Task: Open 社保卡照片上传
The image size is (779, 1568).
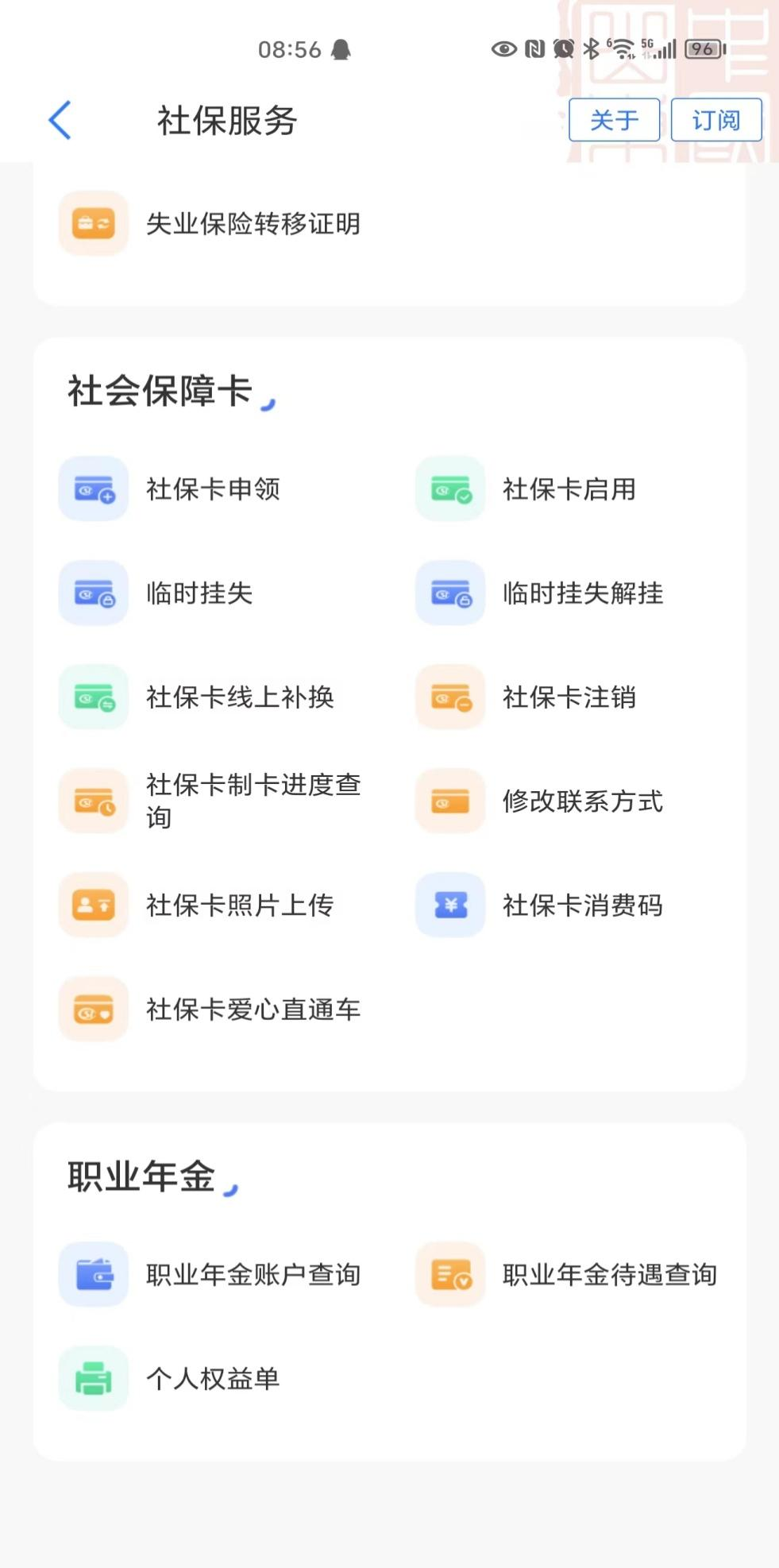Action: pos(240,906)
